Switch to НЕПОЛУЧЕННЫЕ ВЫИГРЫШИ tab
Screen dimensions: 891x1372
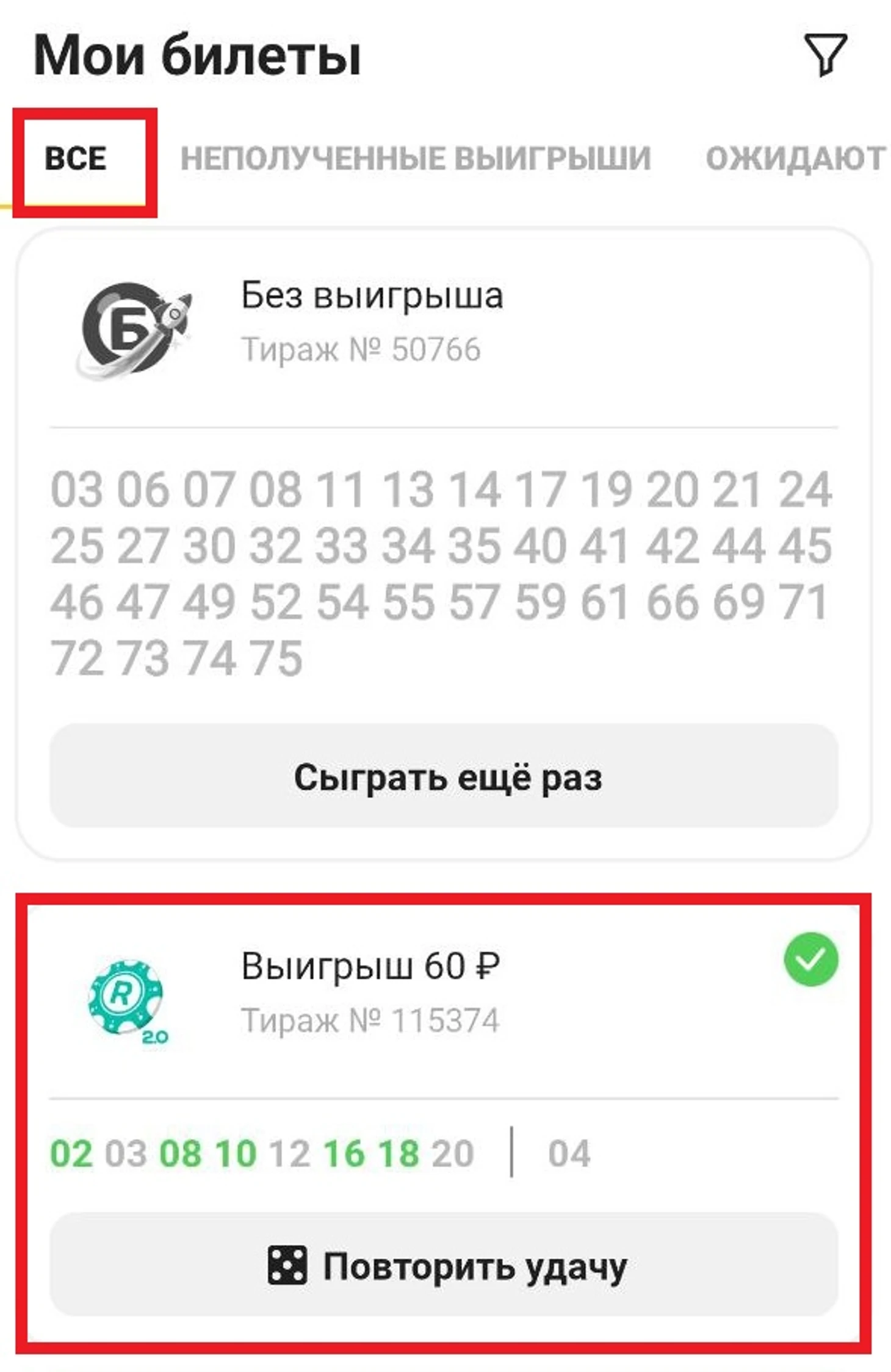[x=415, y=159]
